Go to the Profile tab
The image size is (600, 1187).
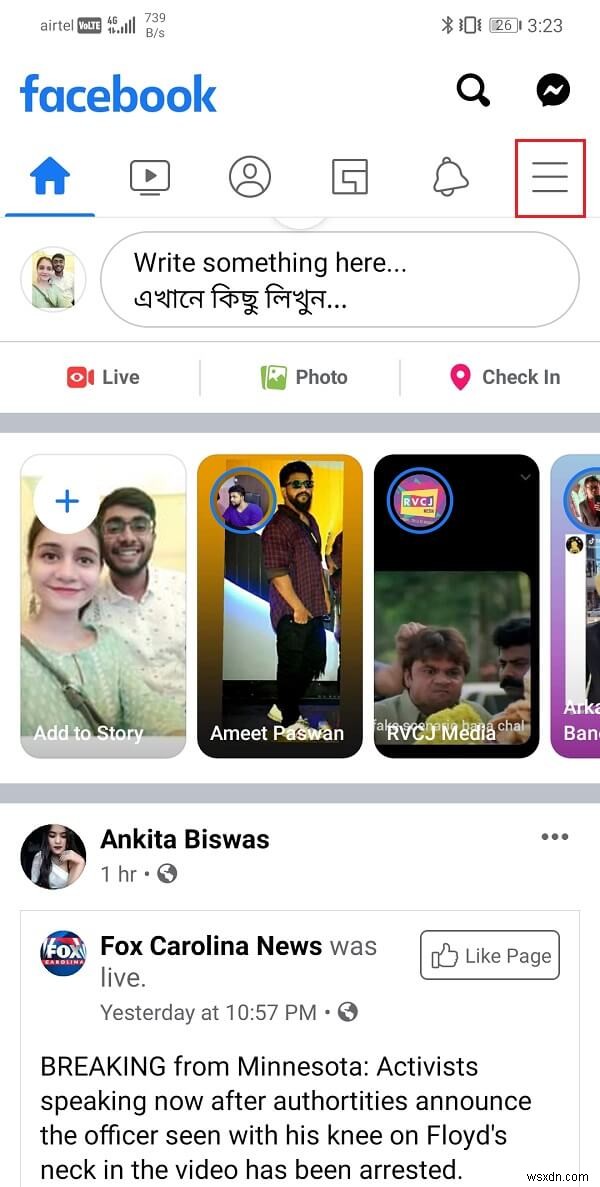click(250, 178)
